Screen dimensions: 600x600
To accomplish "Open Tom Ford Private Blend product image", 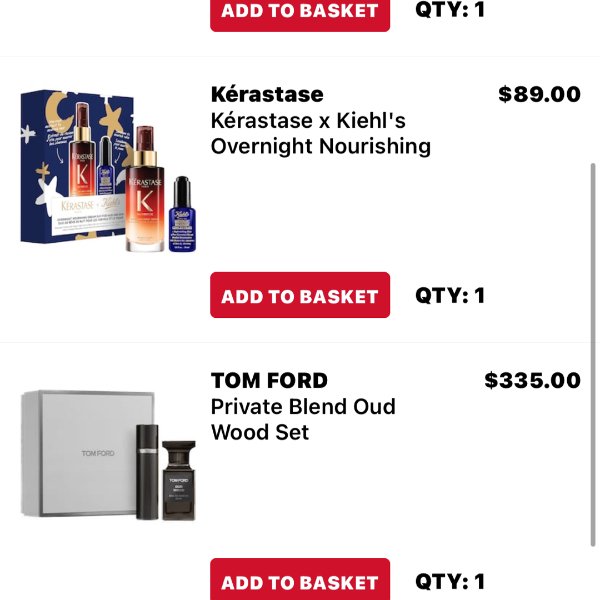I will pos(109,455).
